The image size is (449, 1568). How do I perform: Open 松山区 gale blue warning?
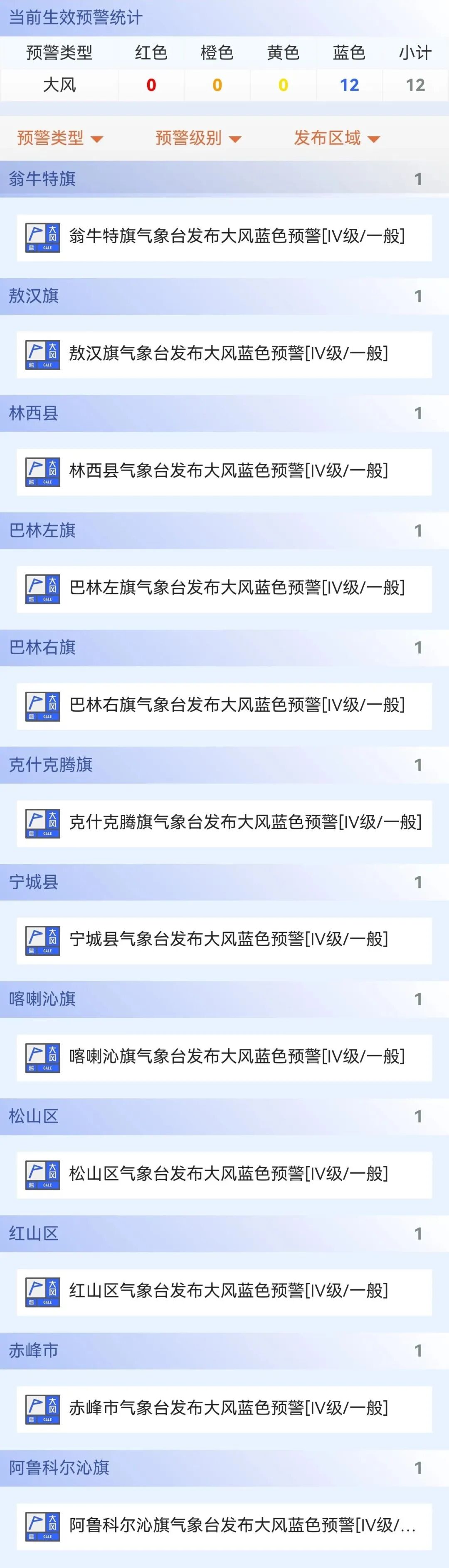click(x=224, y=1175)
